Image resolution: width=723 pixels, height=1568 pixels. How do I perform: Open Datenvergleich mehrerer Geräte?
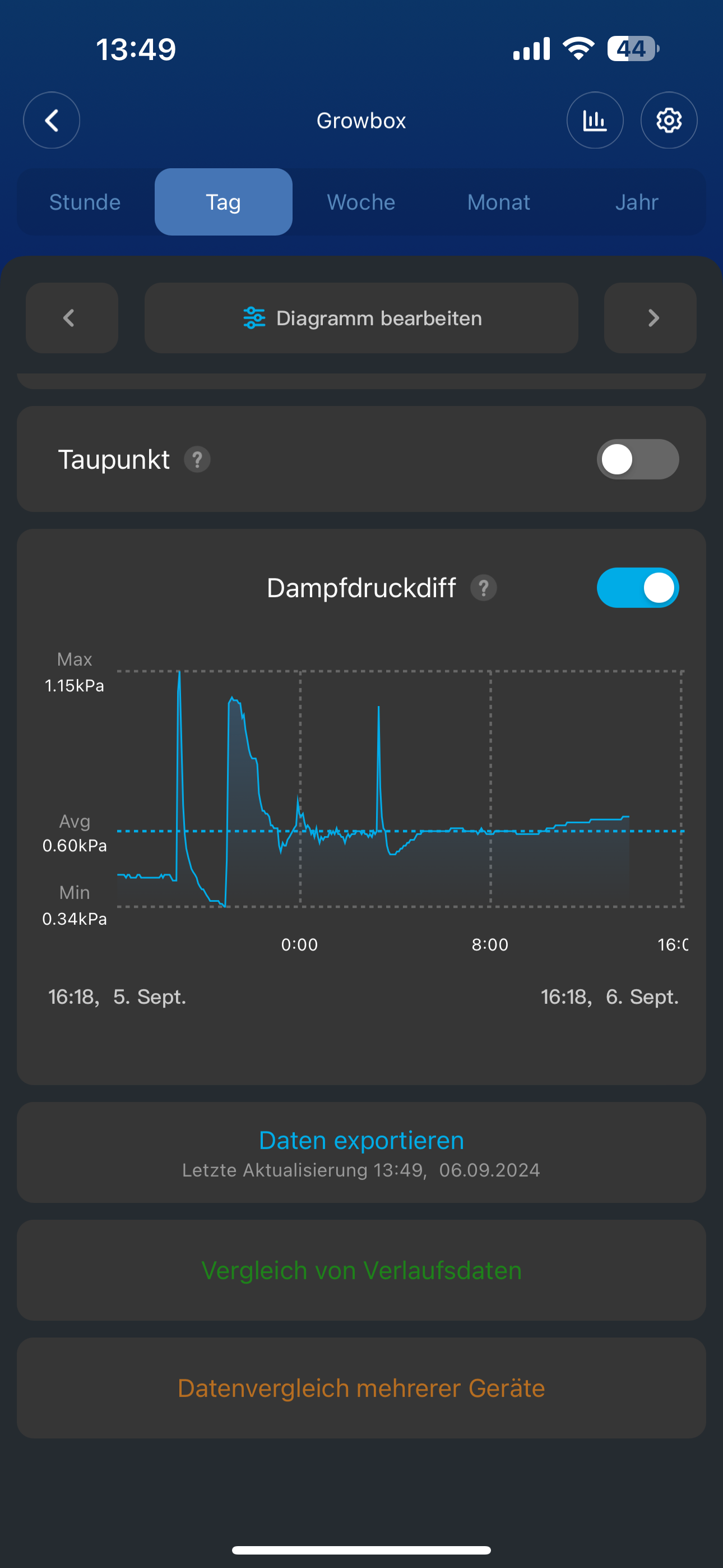361,1389
